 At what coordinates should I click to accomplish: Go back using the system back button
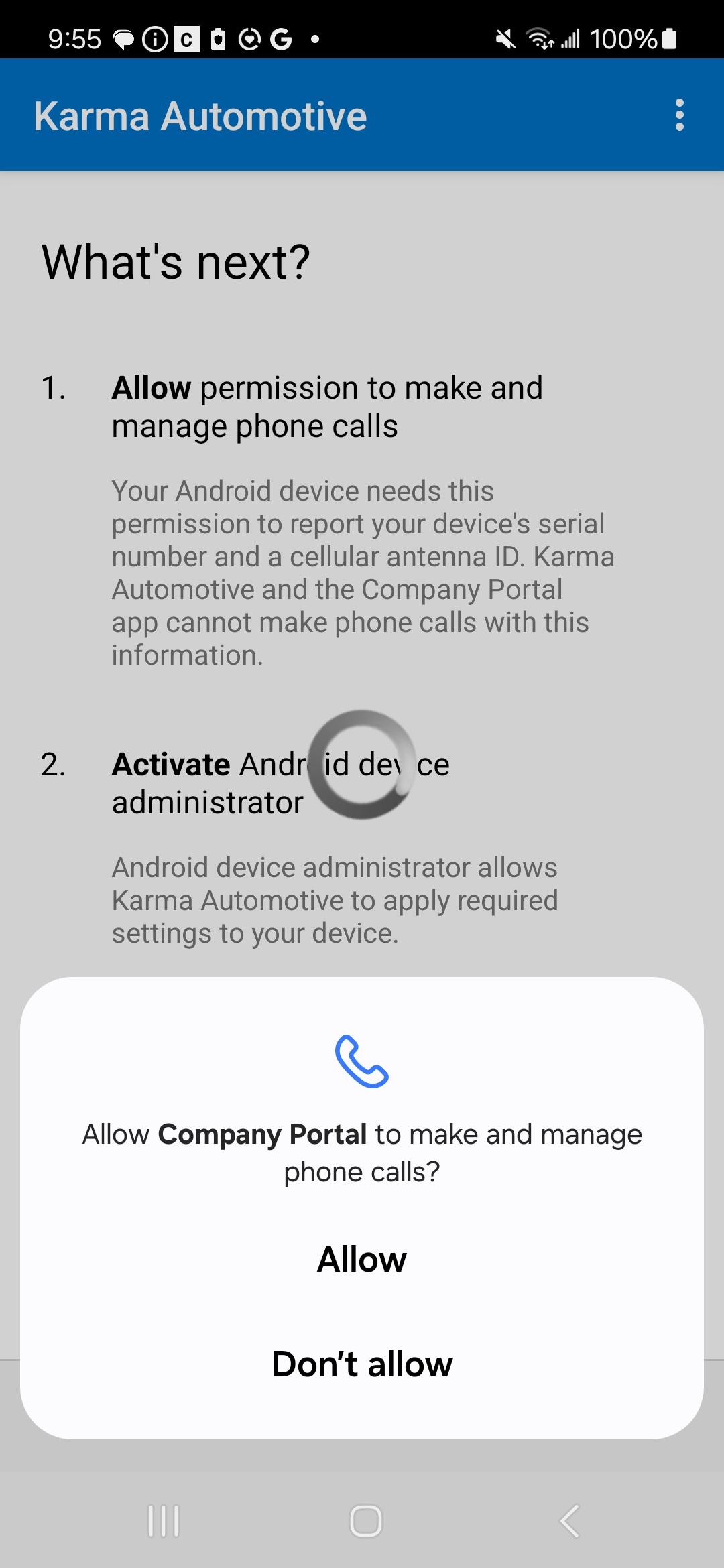pos(569,1520)
